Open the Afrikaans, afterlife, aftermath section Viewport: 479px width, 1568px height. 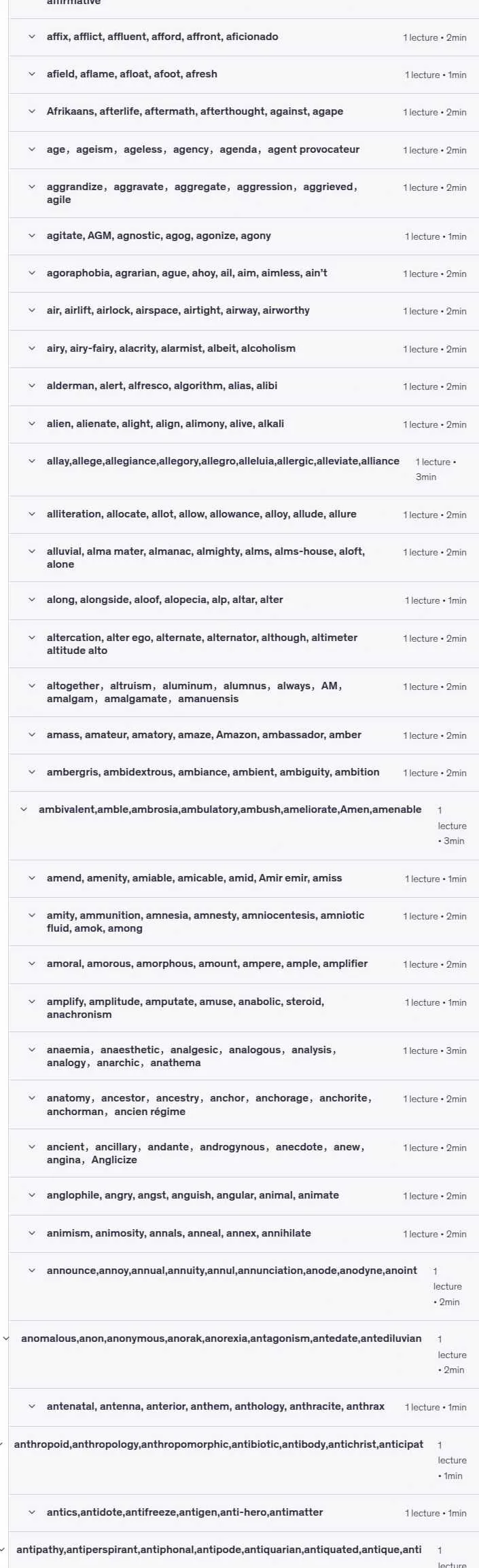[x=243, y=112]
